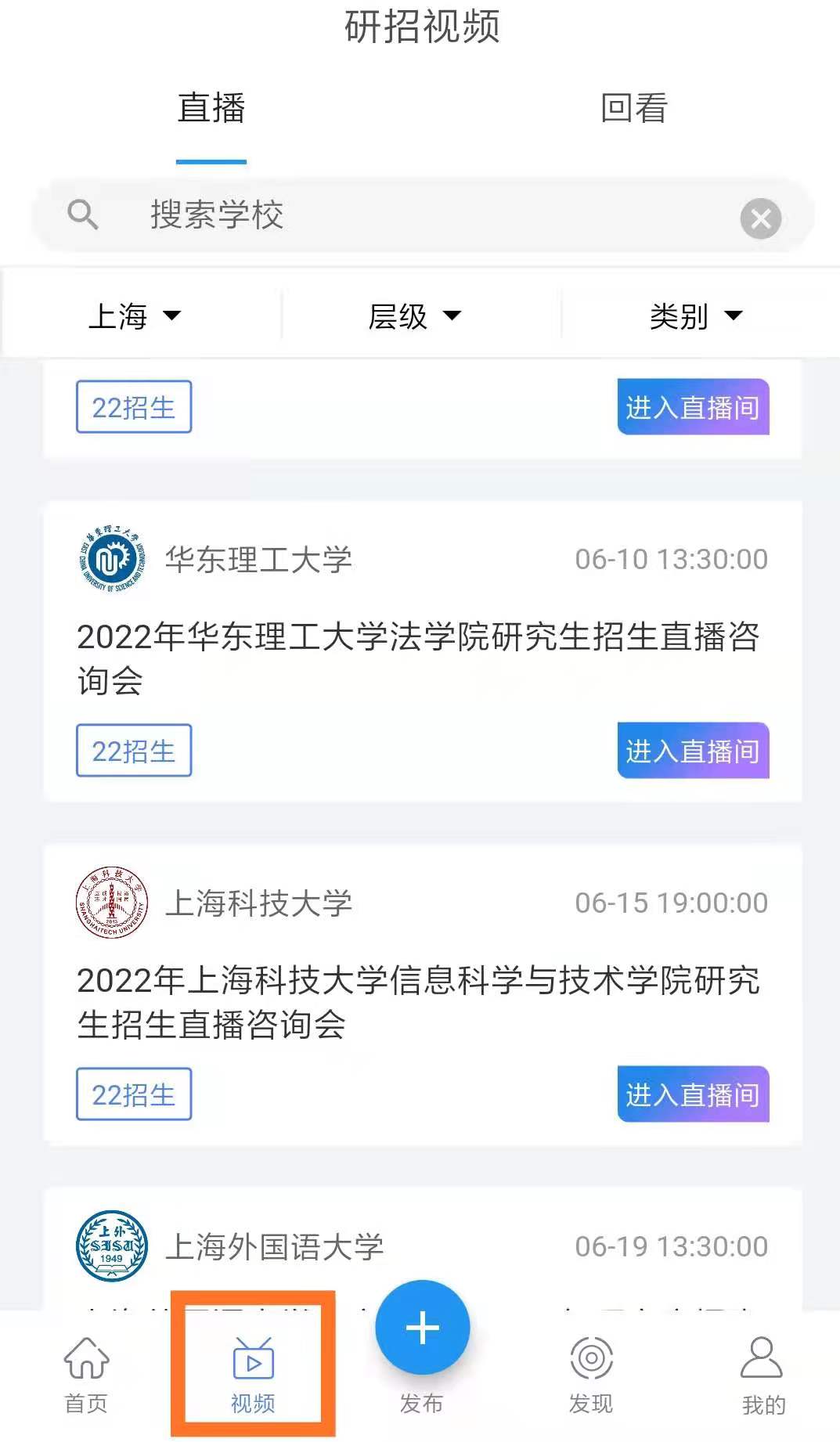Image resolution: width=840 pixels, height=1442 pixels.
Task: Open the 华东理工大学法学院 livestream card
Action: tap(418, 658)
